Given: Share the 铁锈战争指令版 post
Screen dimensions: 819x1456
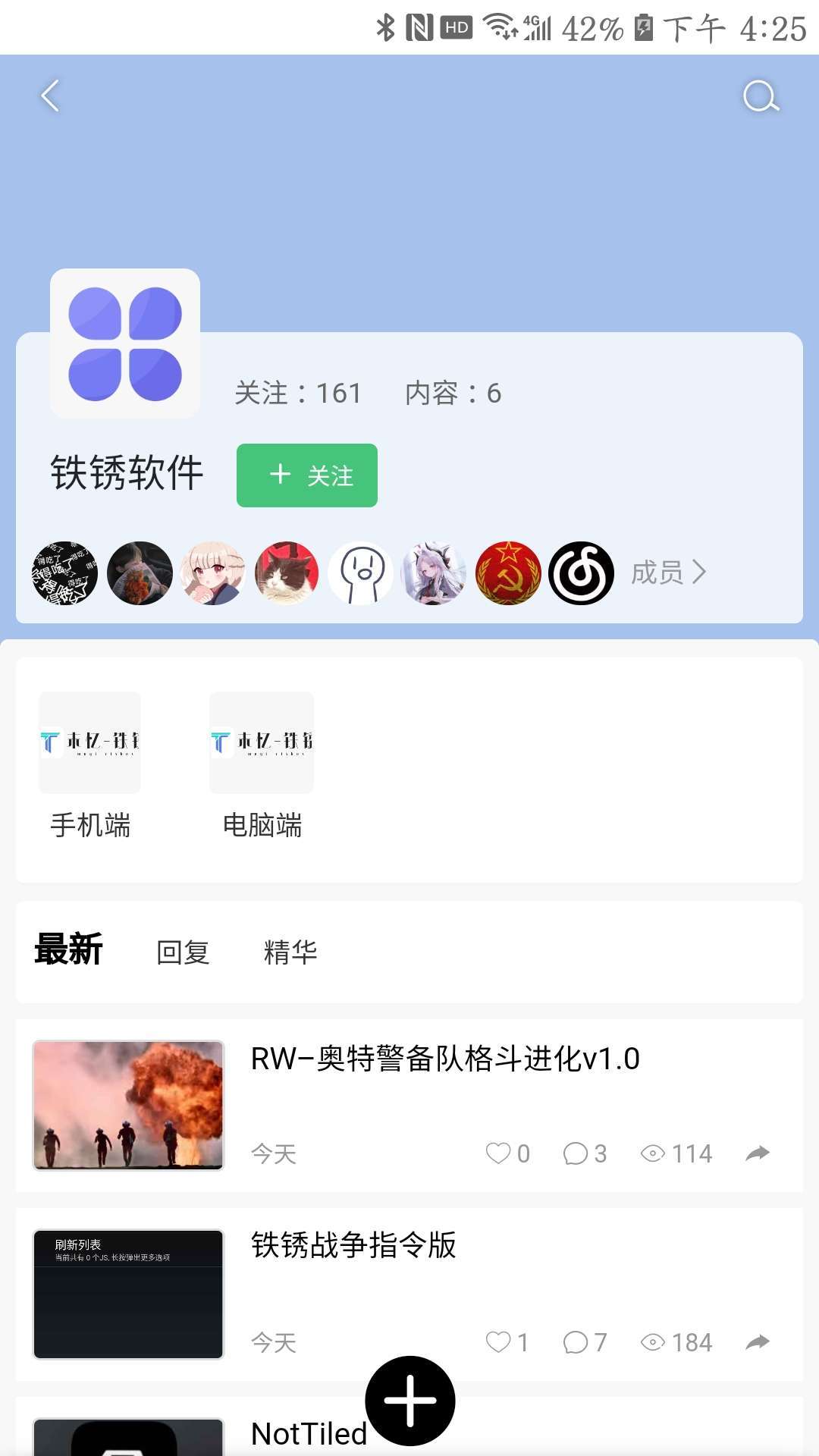Looking at the screenshot, I should 758,1342.
